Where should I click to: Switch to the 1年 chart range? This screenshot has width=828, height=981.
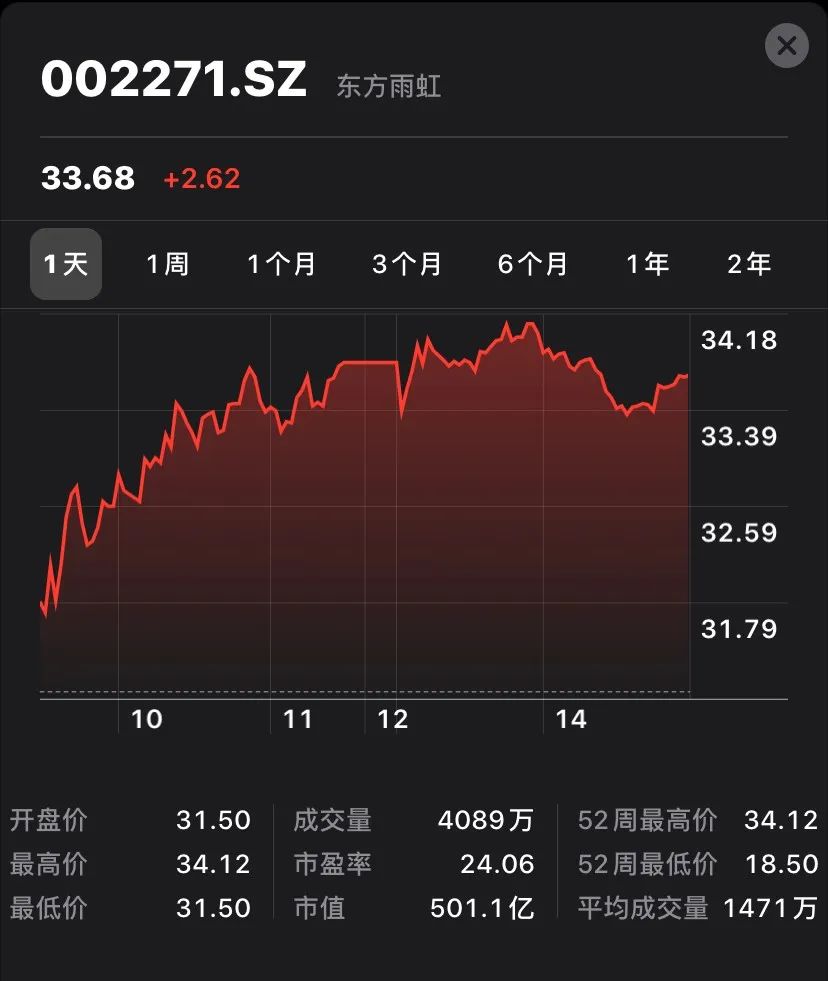coord(648,264)
